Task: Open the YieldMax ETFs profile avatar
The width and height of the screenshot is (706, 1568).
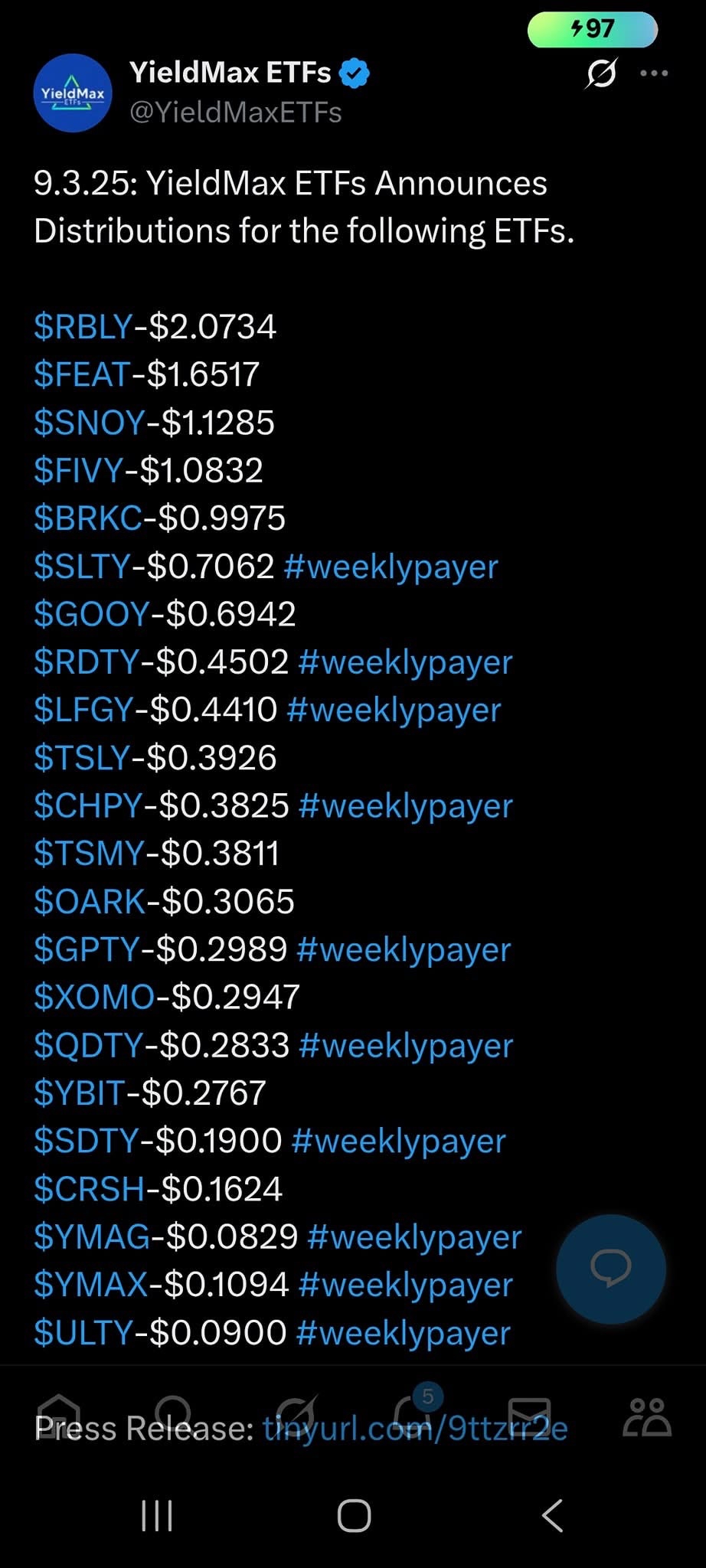Action: tap(73, 93)
